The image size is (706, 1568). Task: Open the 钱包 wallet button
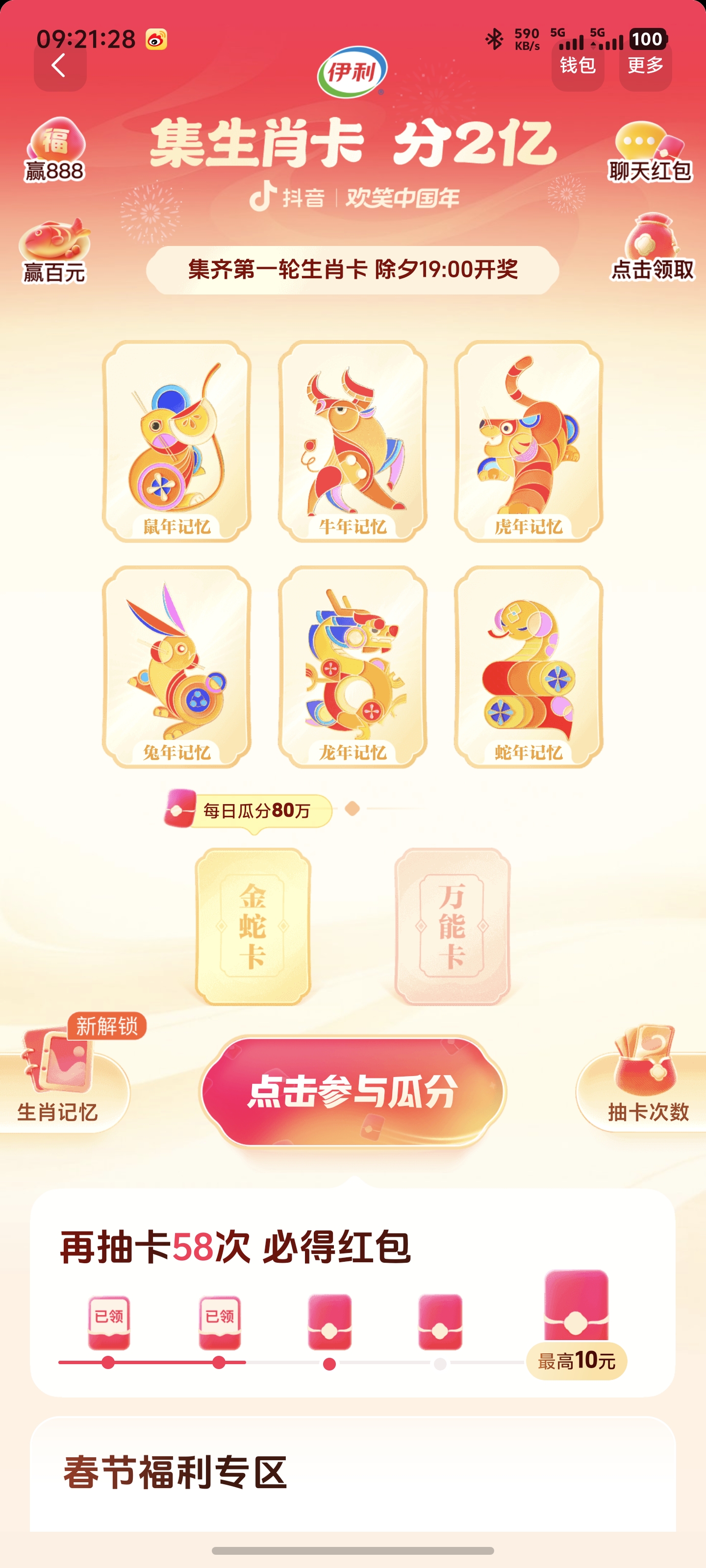click(x=578, y=65)
